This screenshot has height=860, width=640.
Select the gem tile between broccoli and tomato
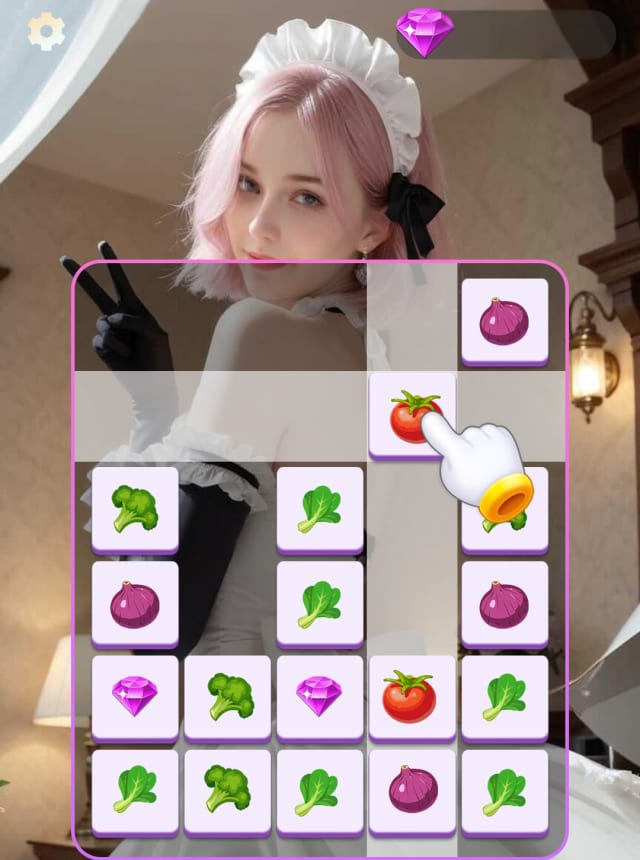tap(319, 697)
